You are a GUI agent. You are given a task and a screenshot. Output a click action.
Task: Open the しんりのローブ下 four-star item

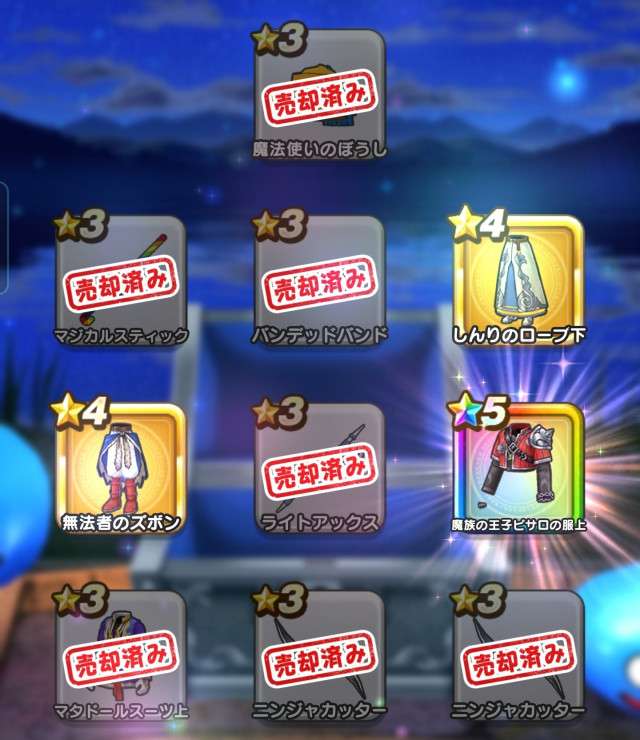(518, 282)
